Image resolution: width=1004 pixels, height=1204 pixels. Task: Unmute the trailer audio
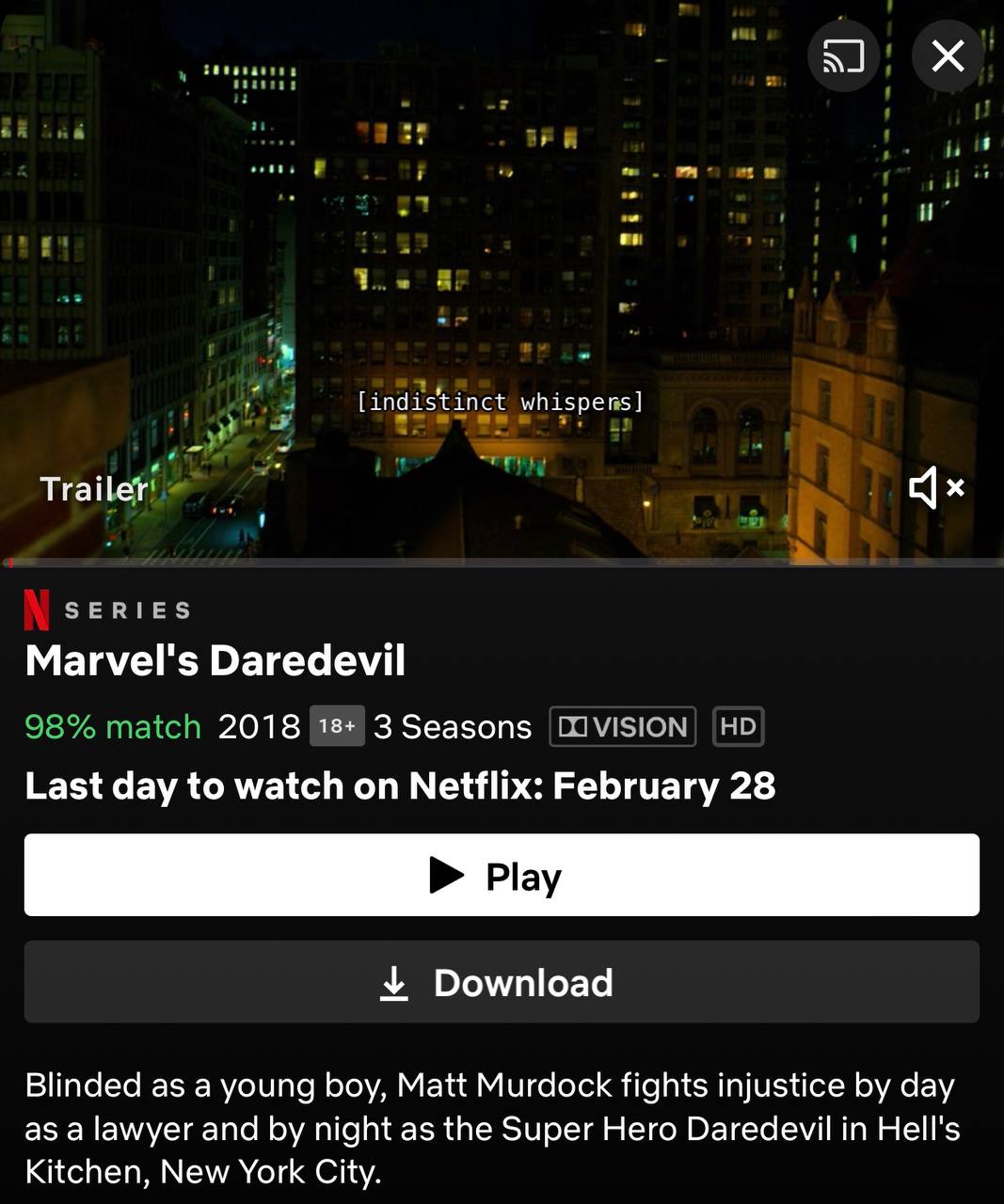pyautogui.click(x=935, y=487)
